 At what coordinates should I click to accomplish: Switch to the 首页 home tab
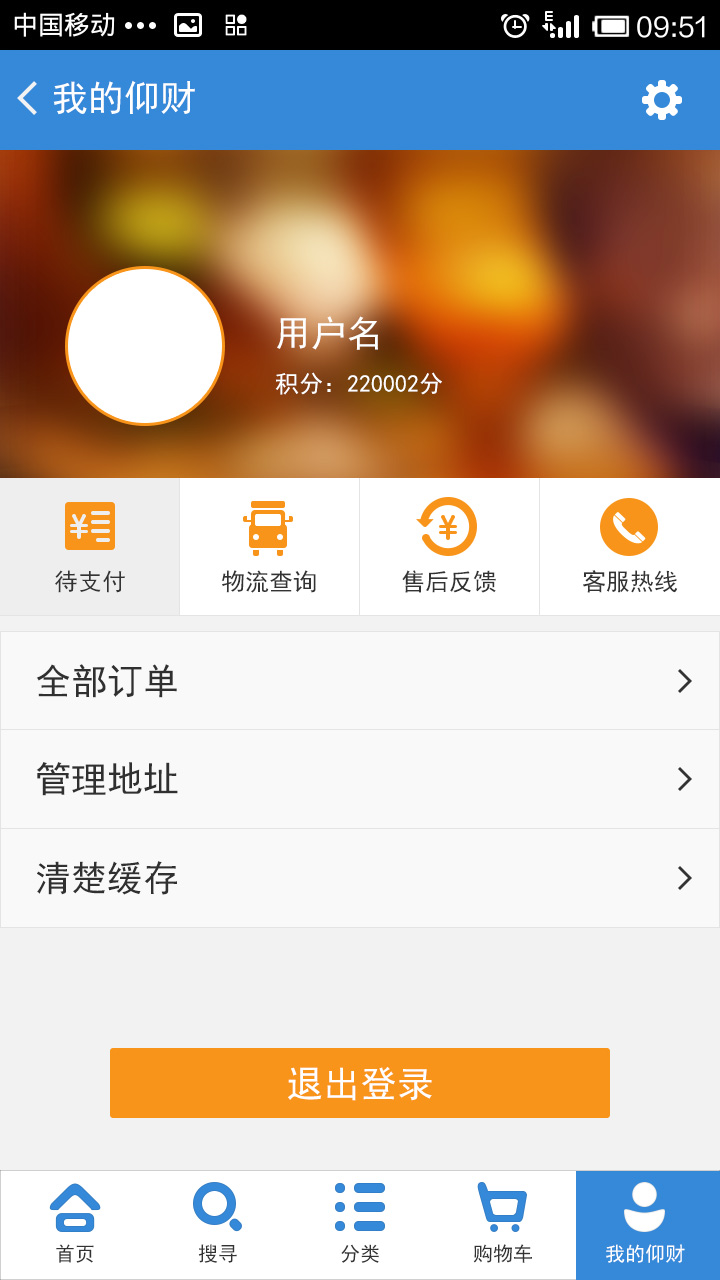click(x=75, y=1224)
